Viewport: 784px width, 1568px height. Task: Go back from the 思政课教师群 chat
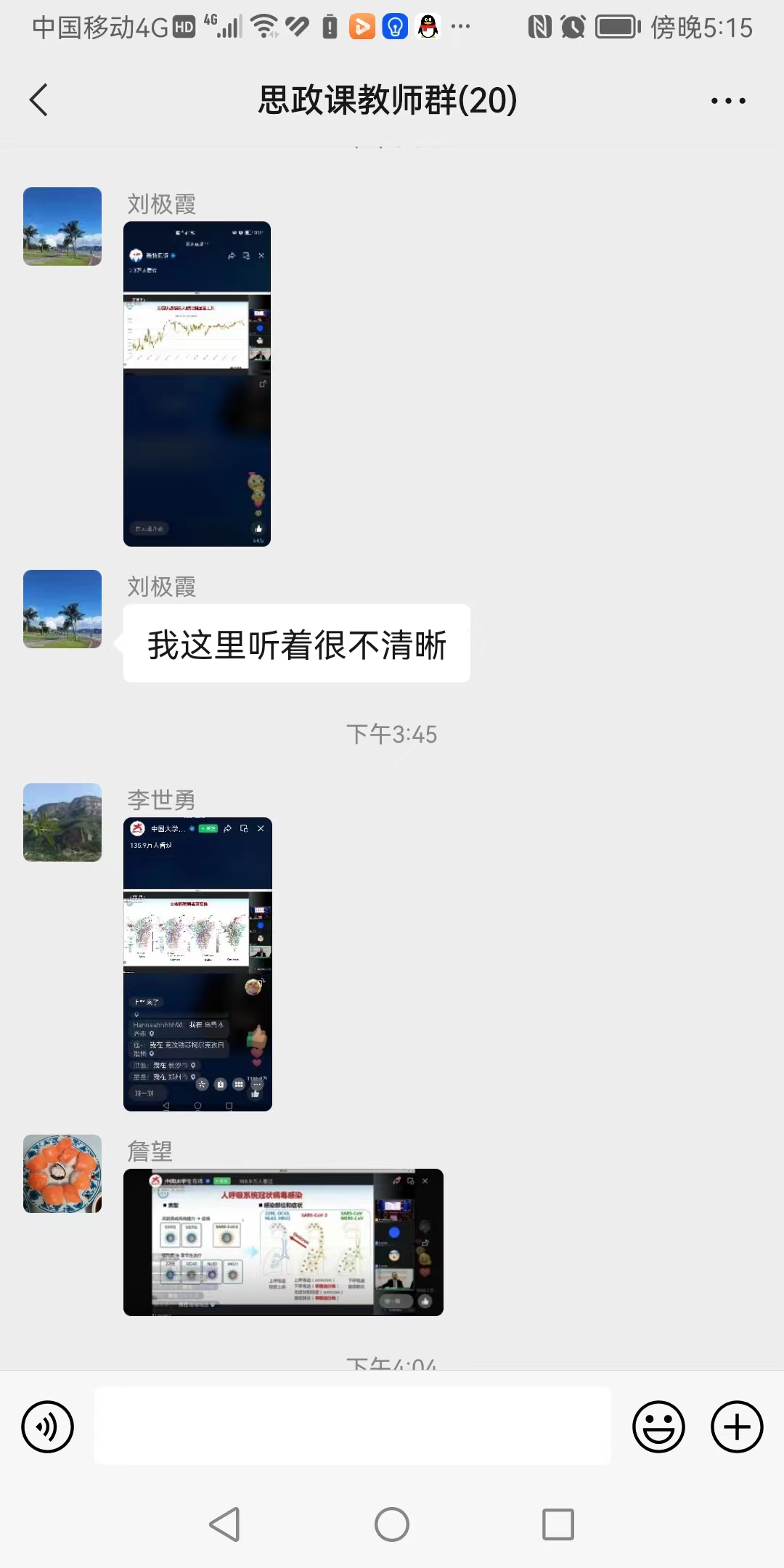(x=39, y=100)
